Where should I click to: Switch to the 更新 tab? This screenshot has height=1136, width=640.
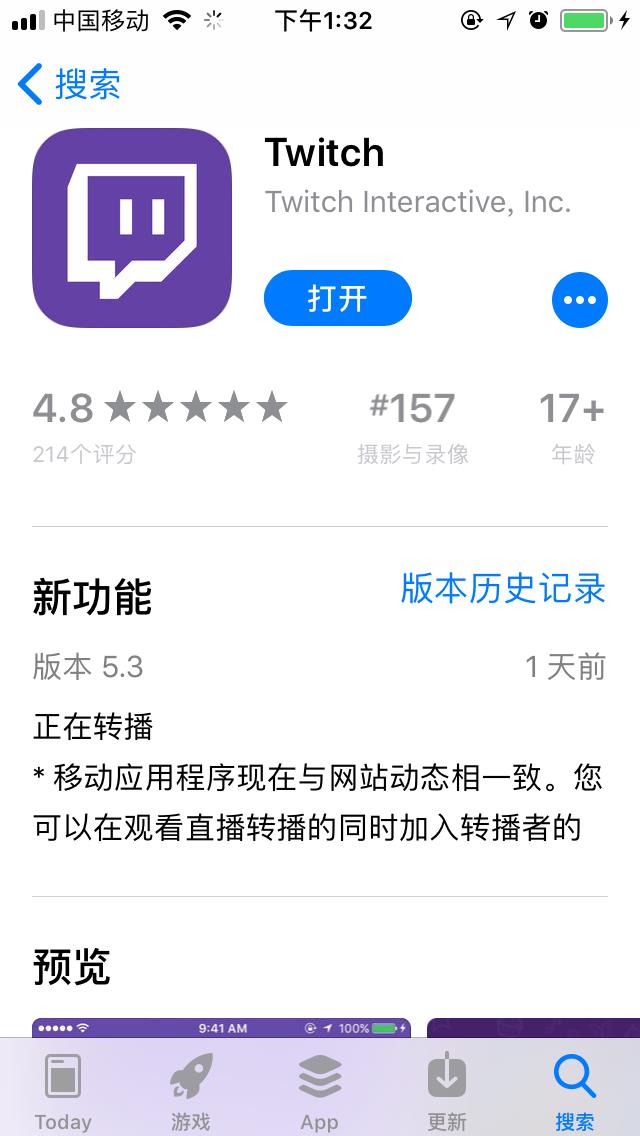[x=446, y=1092]
